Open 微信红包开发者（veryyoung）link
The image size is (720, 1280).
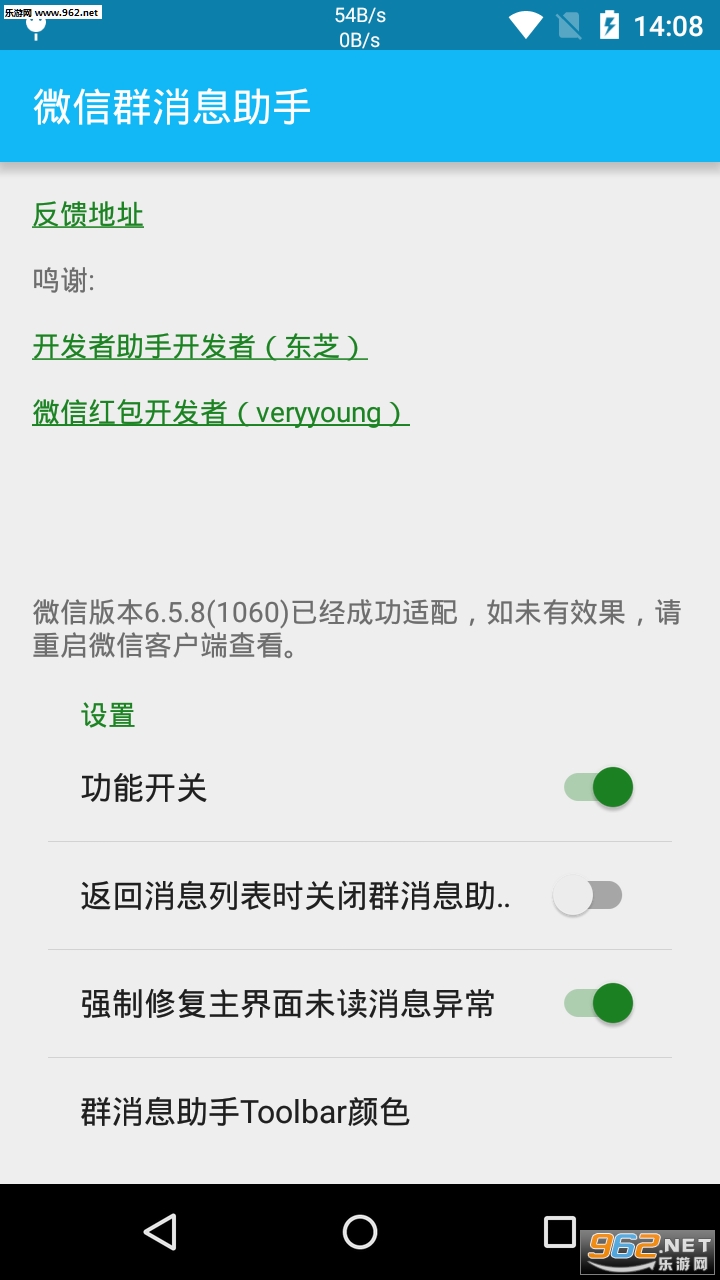tap(221, 412)
